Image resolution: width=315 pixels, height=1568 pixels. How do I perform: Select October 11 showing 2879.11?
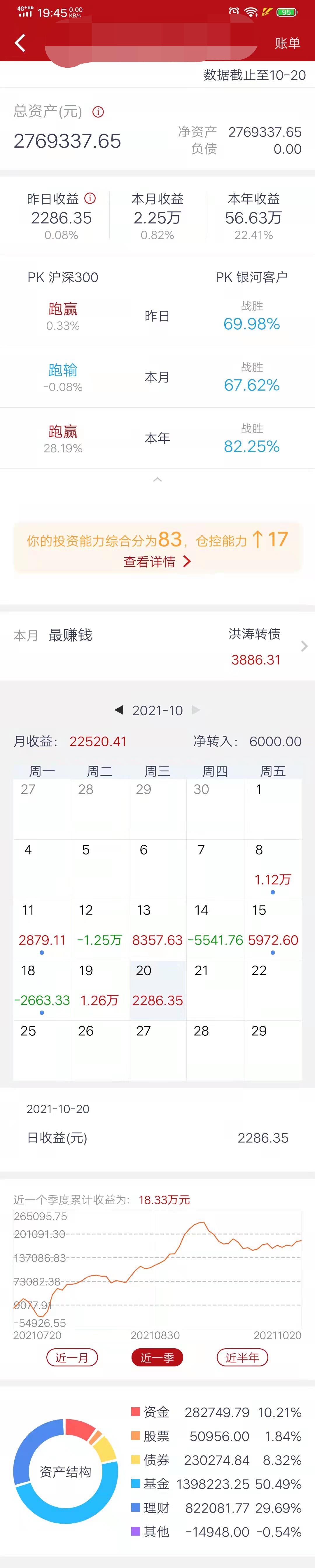point(41,929)
